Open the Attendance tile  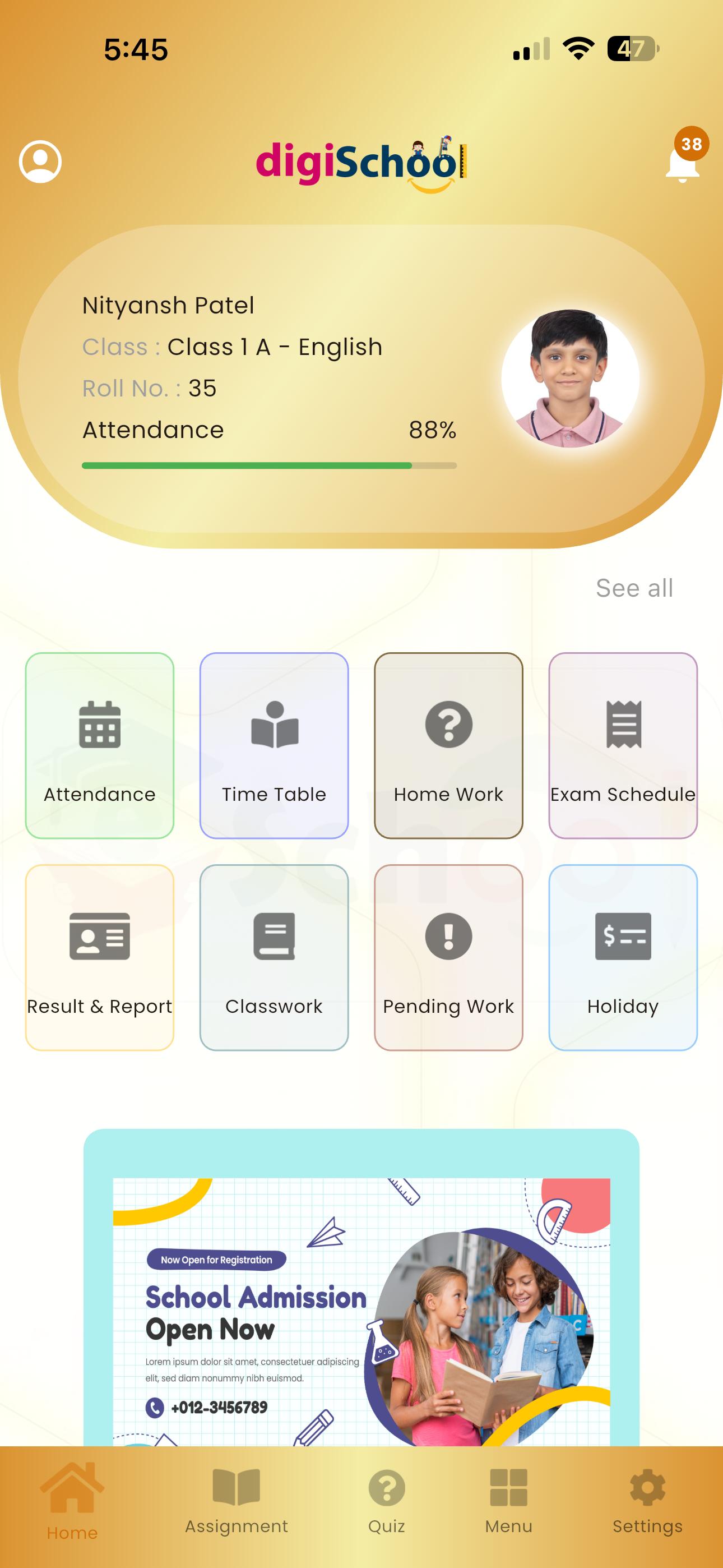[x=100, y=745]
